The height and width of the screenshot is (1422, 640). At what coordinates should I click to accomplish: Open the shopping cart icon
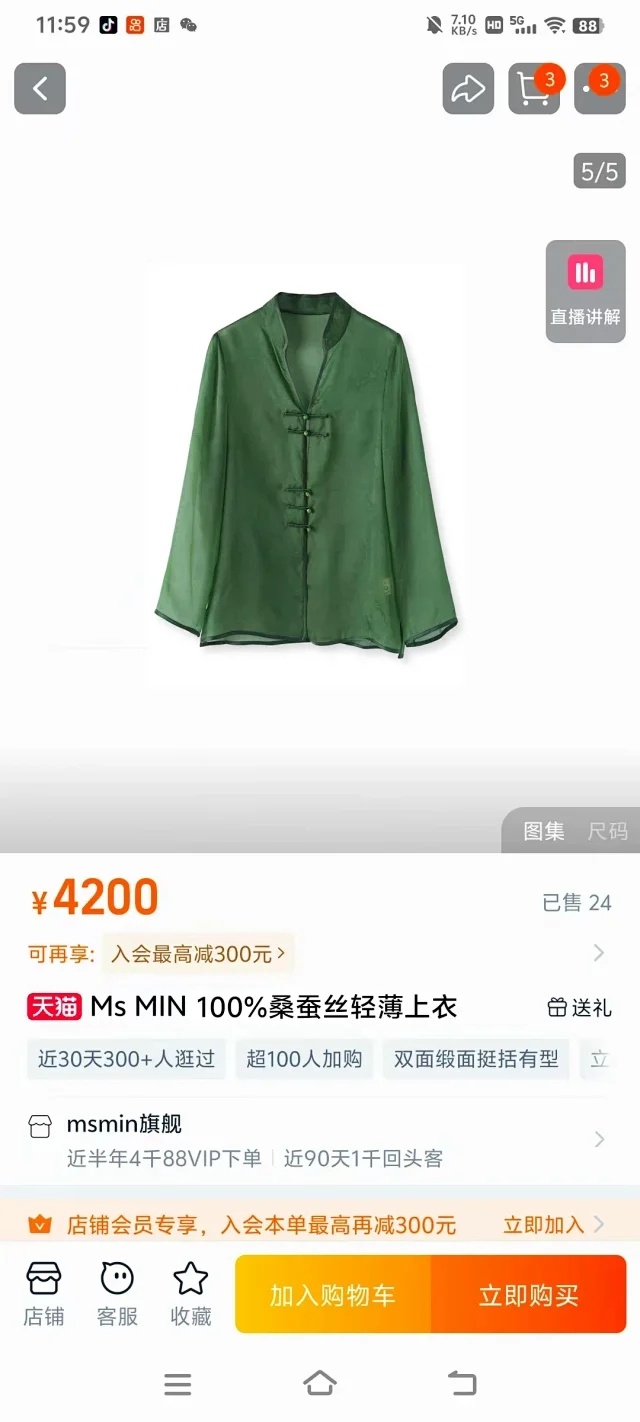tap(534, 89)
